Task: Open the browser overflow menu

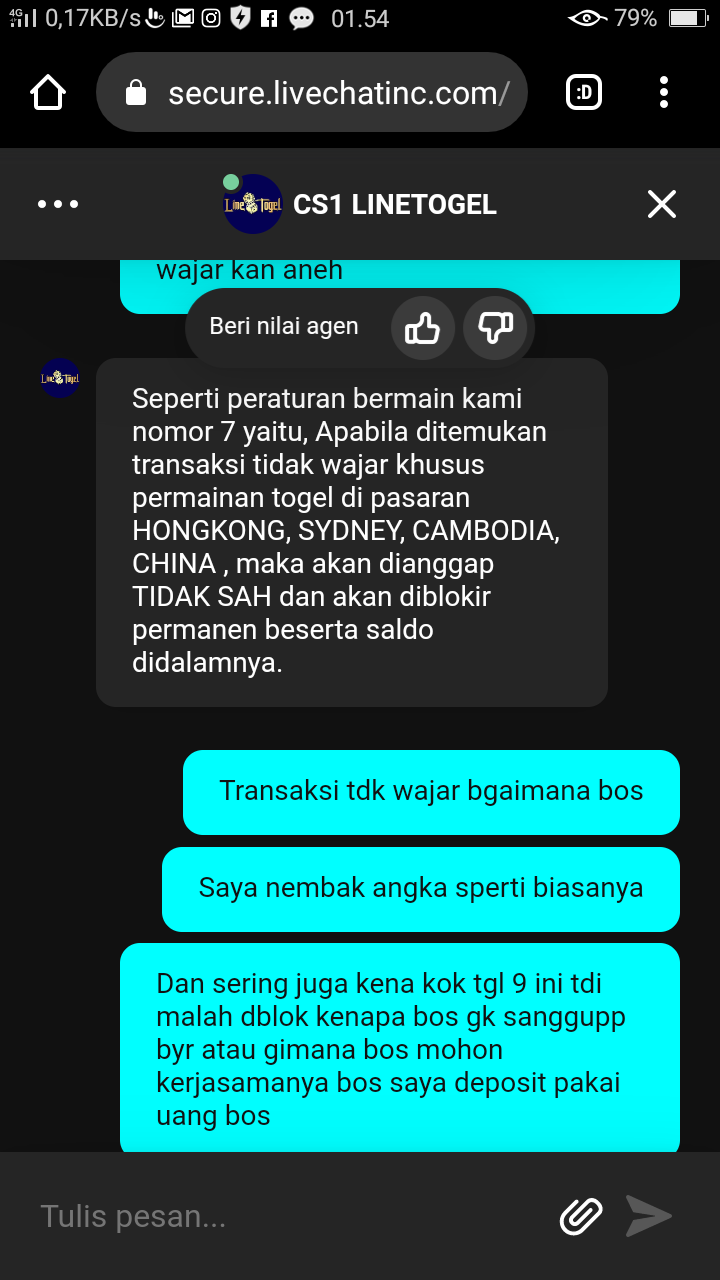Action: coord(664,93)
